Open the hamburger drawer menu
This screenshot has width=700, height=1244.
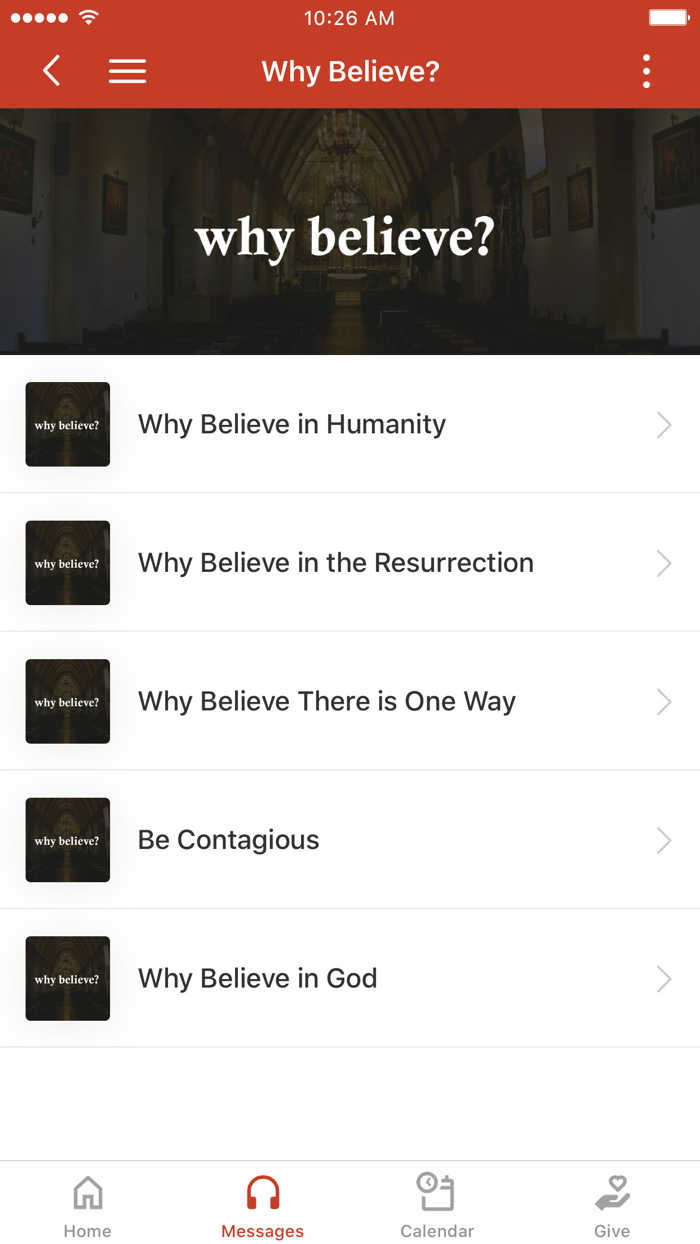coord(127,71)
